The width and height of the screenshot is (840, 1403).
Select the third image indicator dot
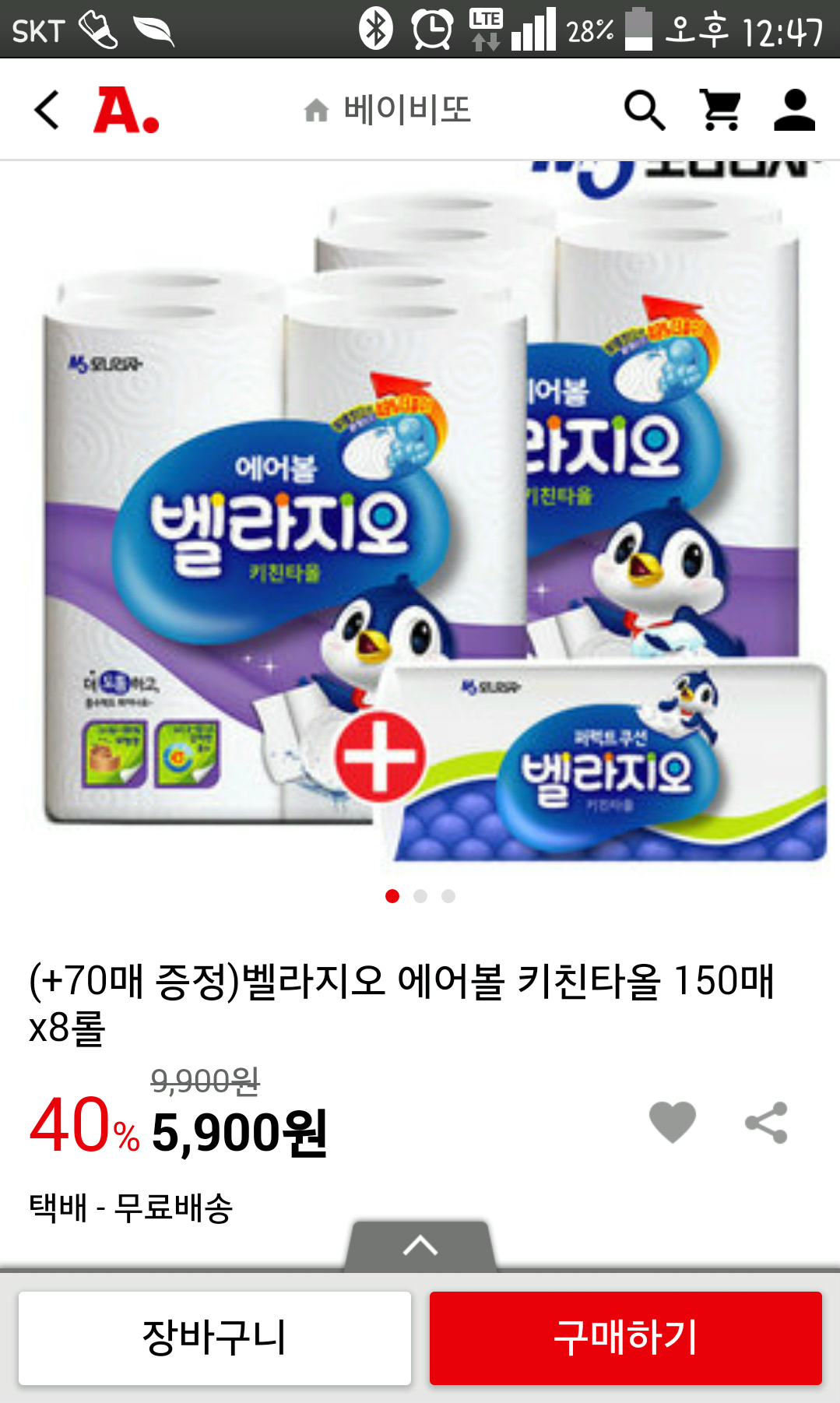[448, 896]
